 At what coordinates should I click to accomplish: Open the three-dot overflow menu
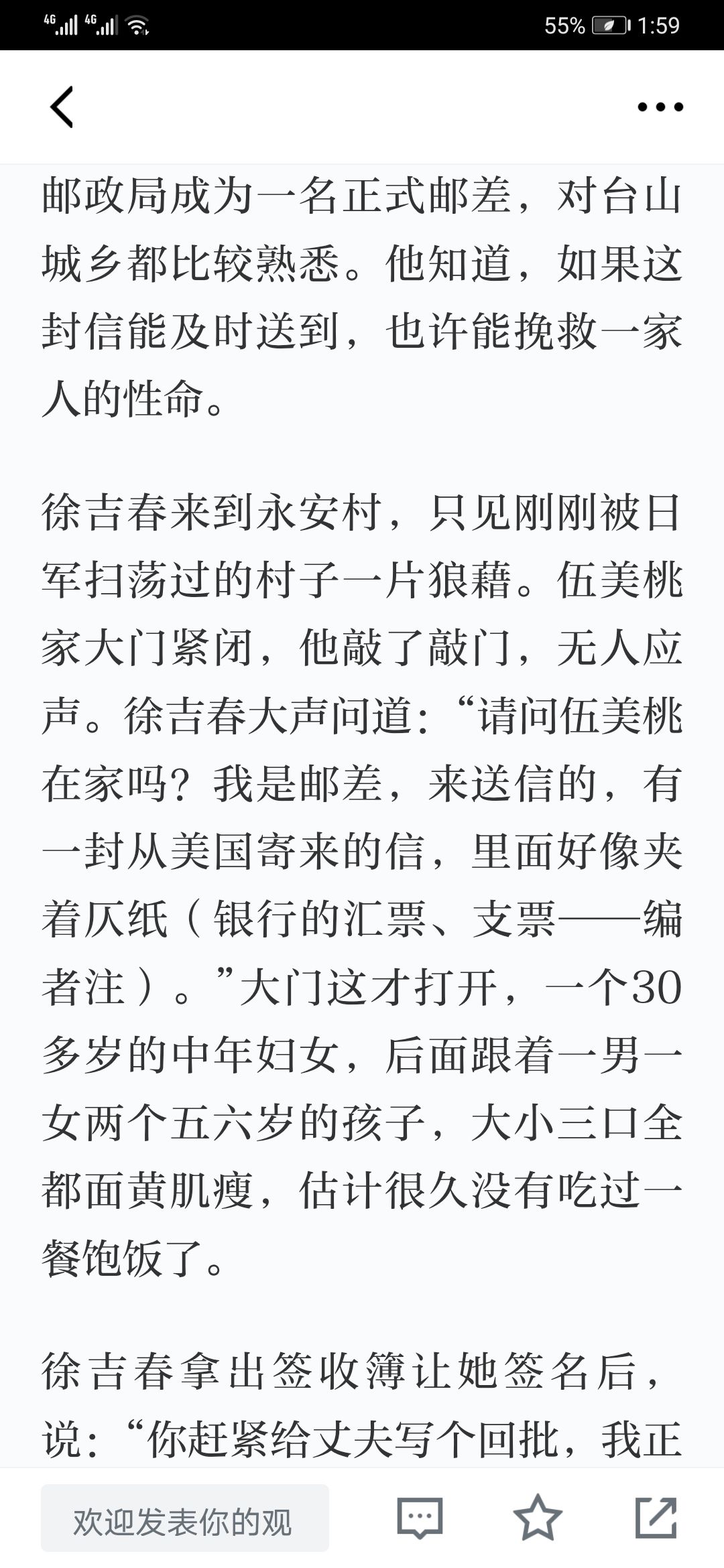[x=660, y=107]
